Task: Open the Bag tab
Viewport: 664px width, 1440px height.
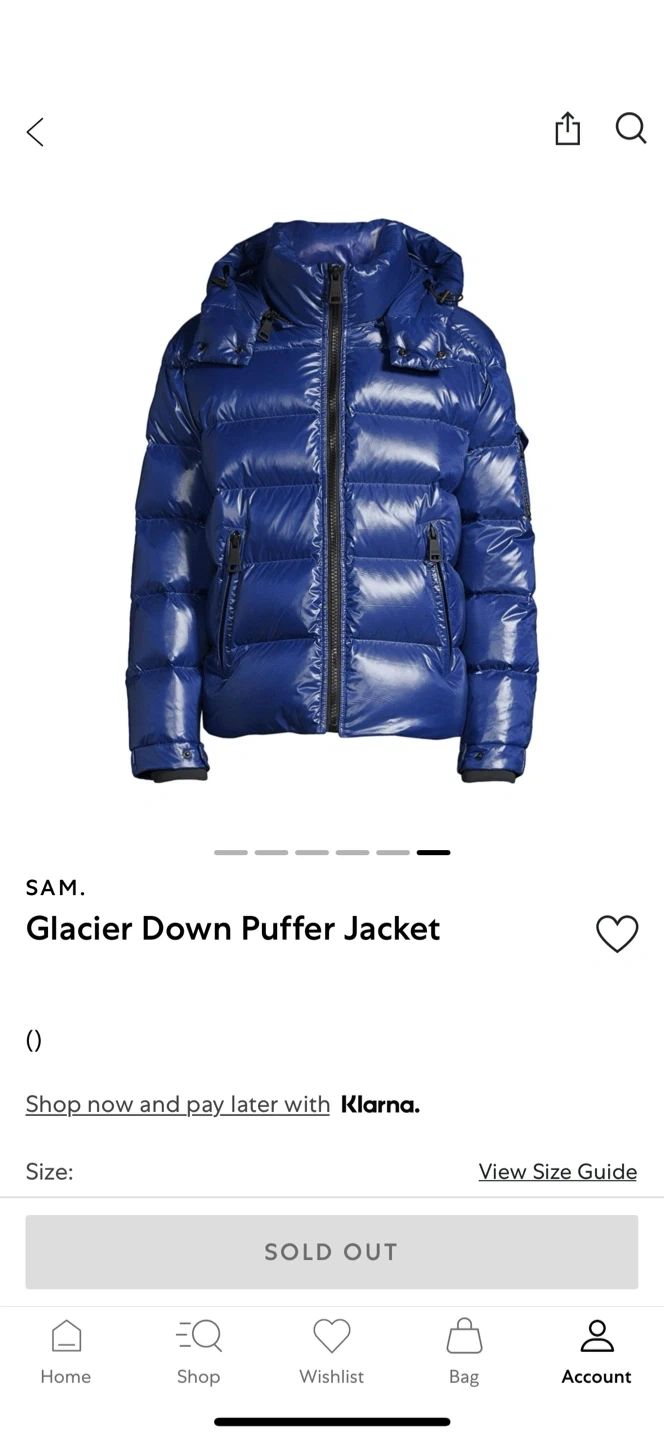Action: (464, 1352)
